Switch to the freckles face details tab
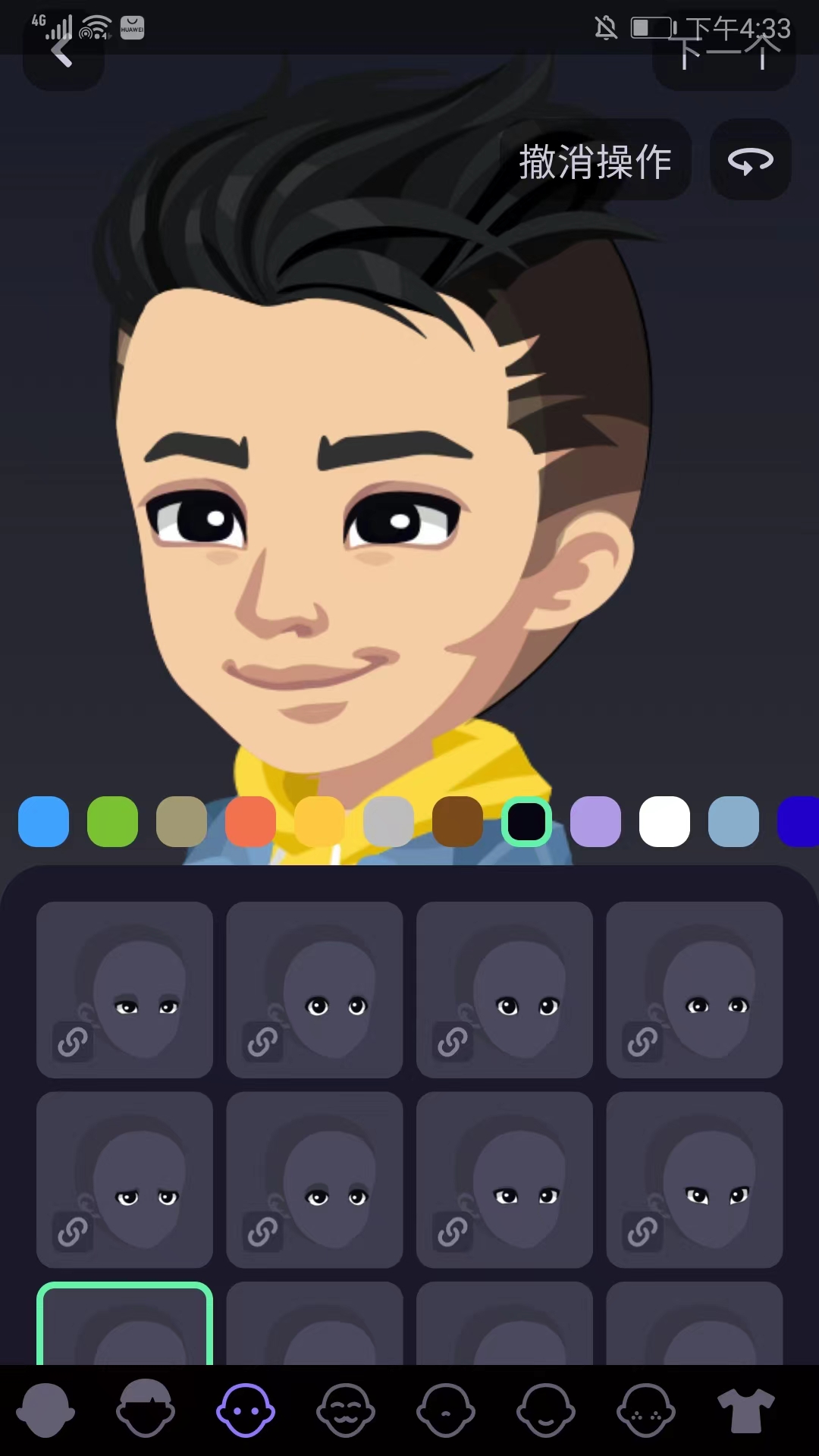This screenshot has height=1456, width=819. point(646,1410)
